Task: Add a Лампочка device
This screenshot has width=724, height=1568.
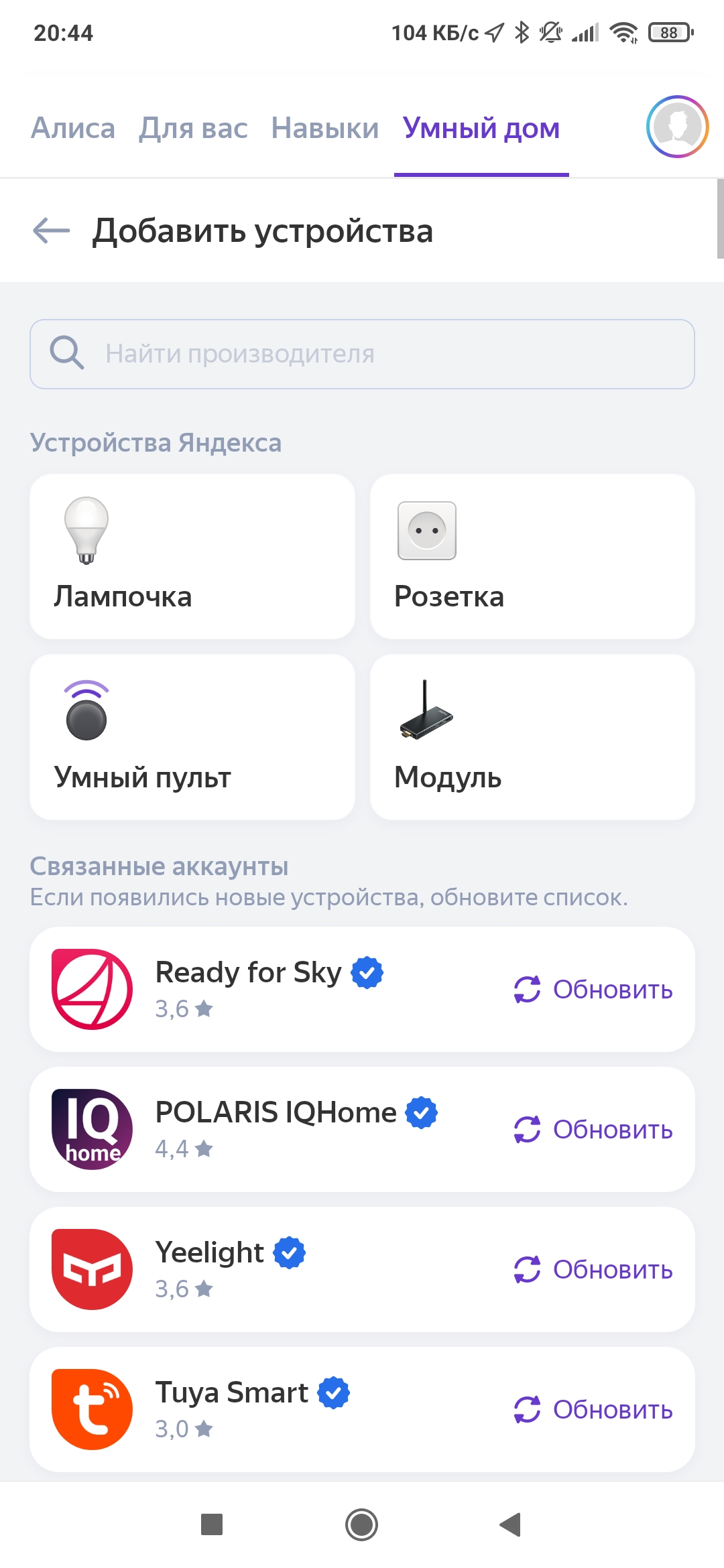Action: [x=192, y=556]
